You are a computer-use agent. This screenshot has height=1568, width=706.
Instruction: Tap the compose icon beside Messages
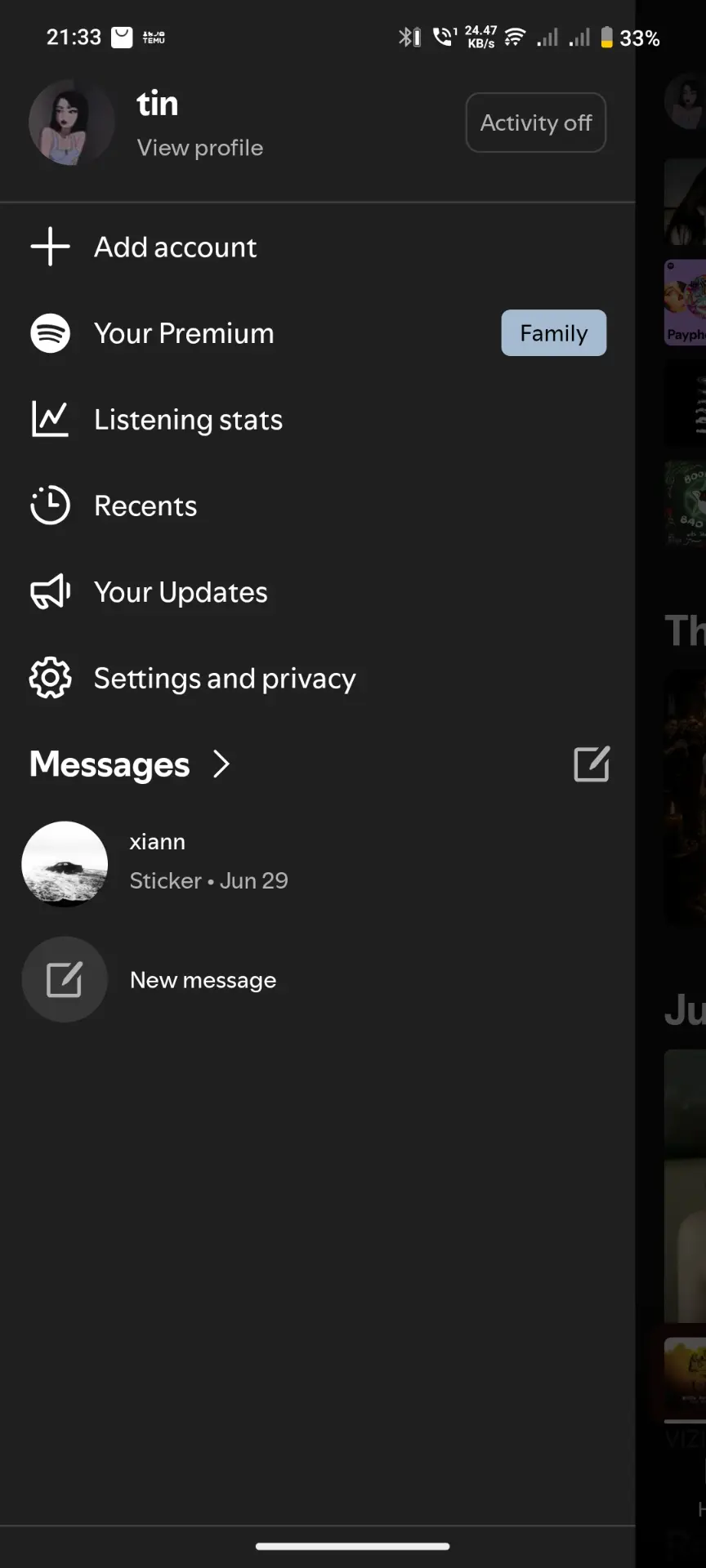point(592,764)
